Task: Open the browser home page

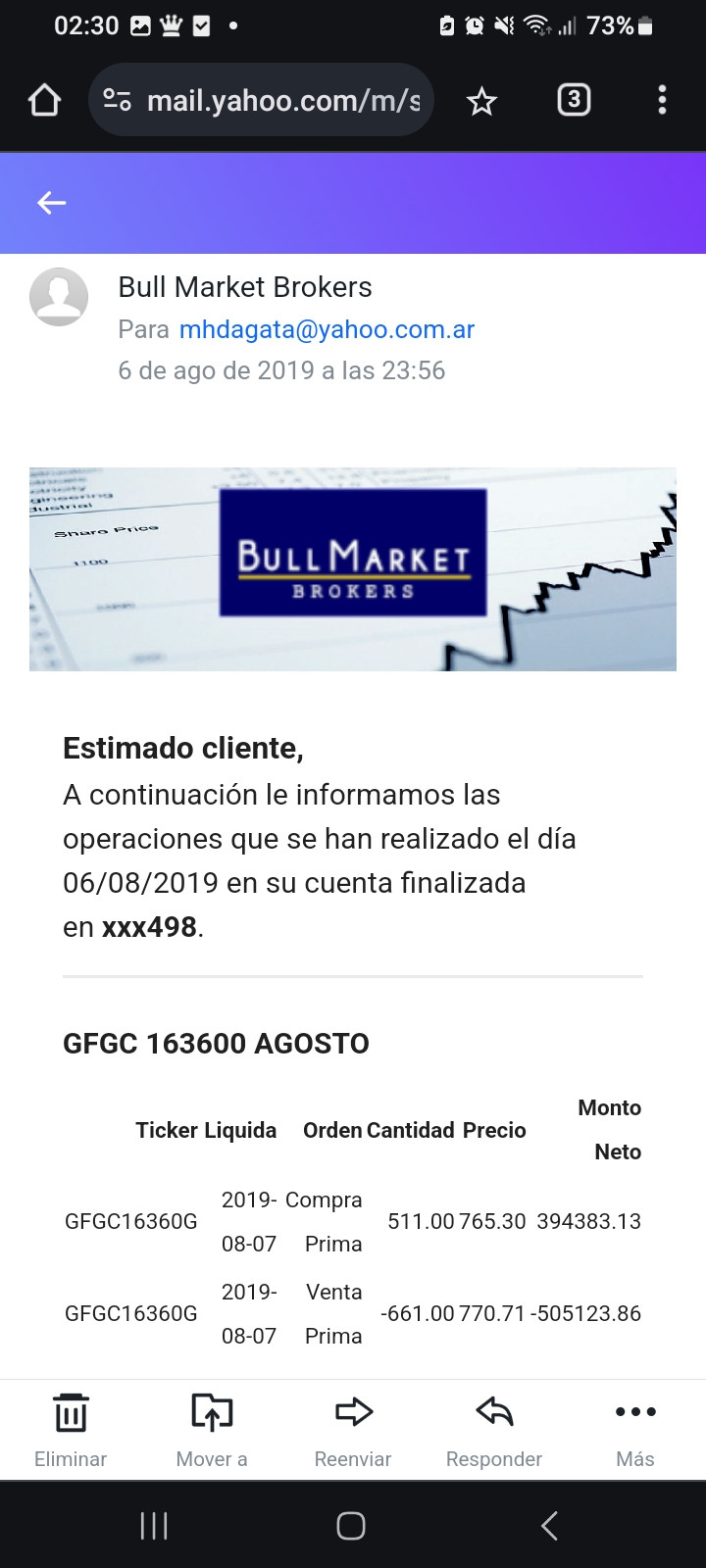Action: tap(45, 100)
